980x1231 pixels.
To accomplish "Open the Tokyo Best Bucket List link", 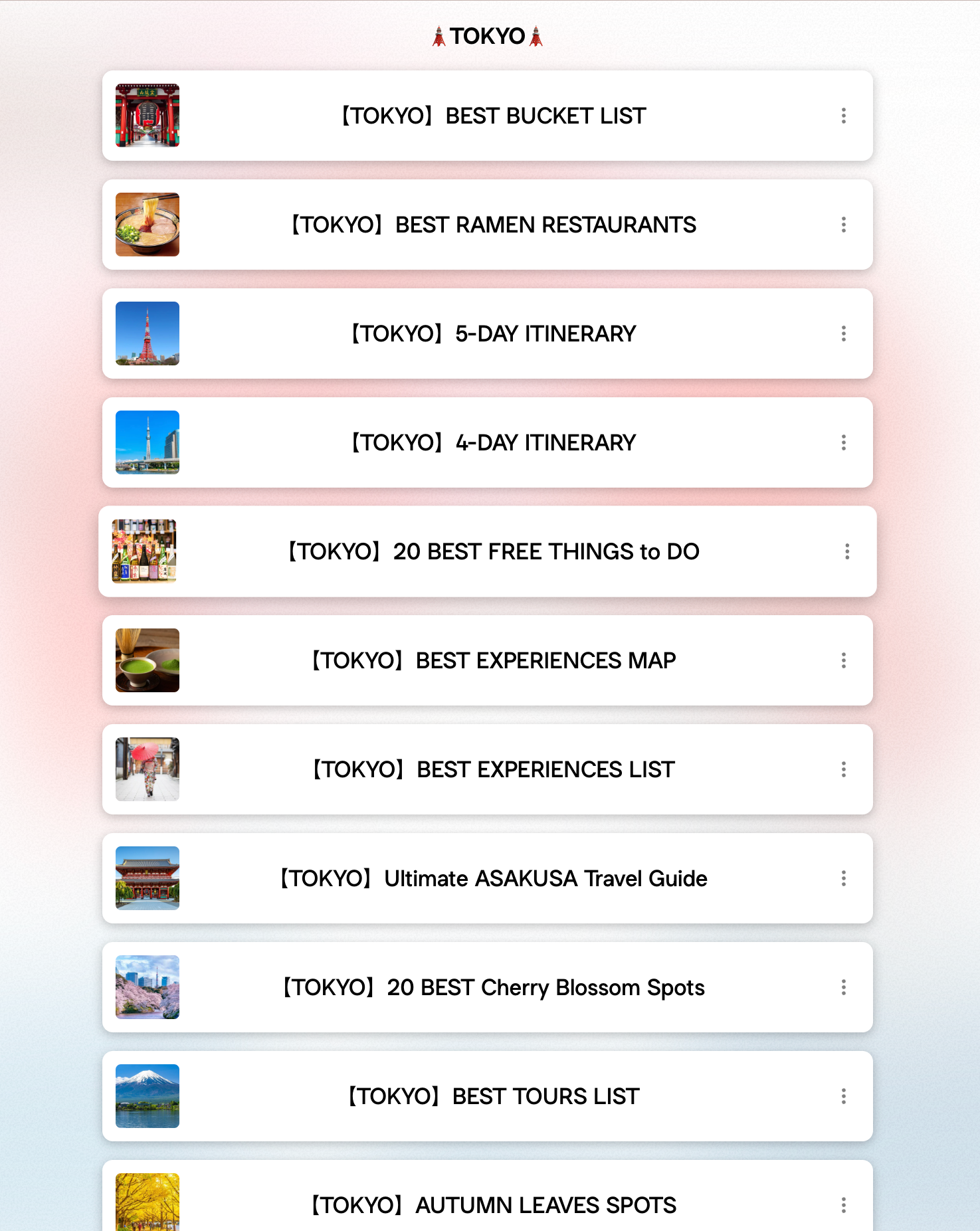I will [493, 116].
